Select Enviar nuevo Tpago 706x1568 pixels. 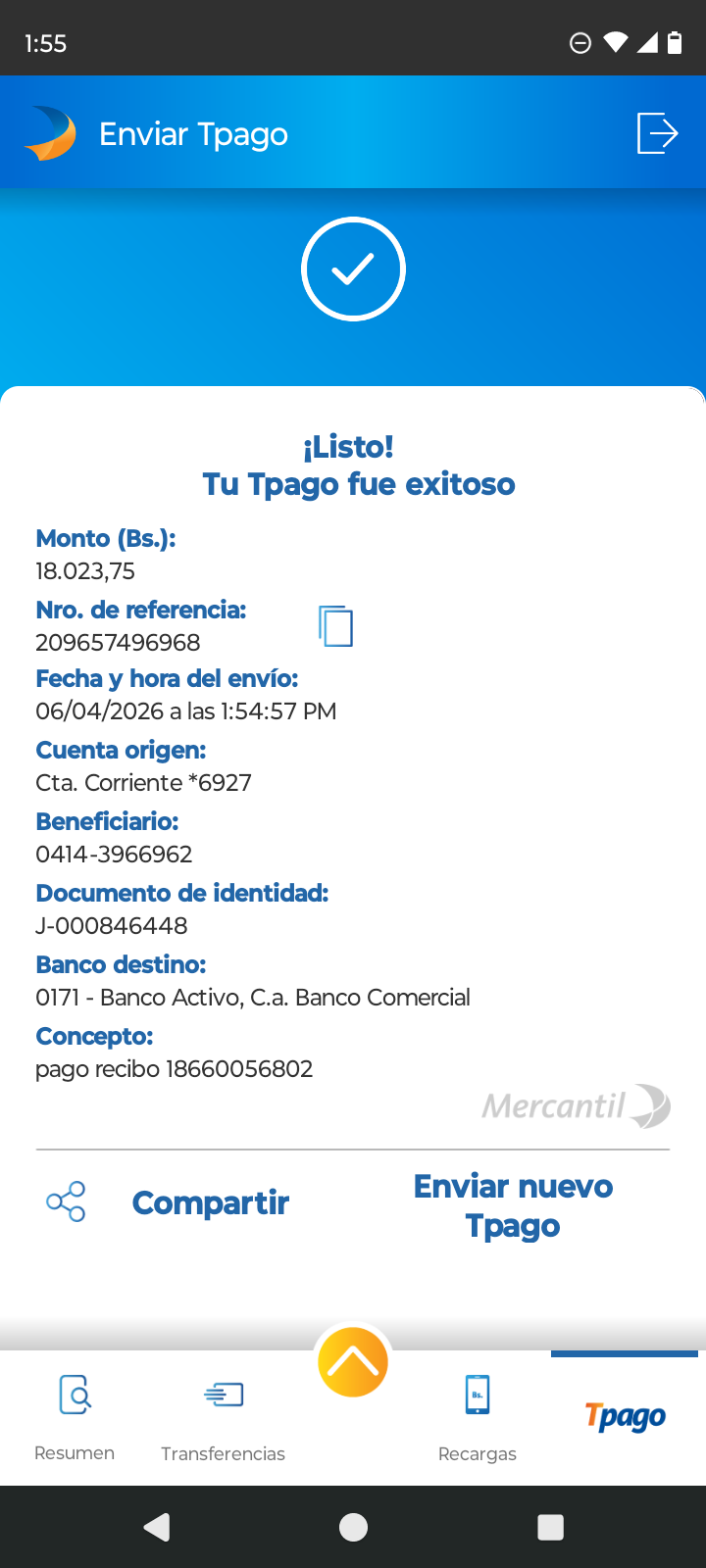(x=513, y=1205)
